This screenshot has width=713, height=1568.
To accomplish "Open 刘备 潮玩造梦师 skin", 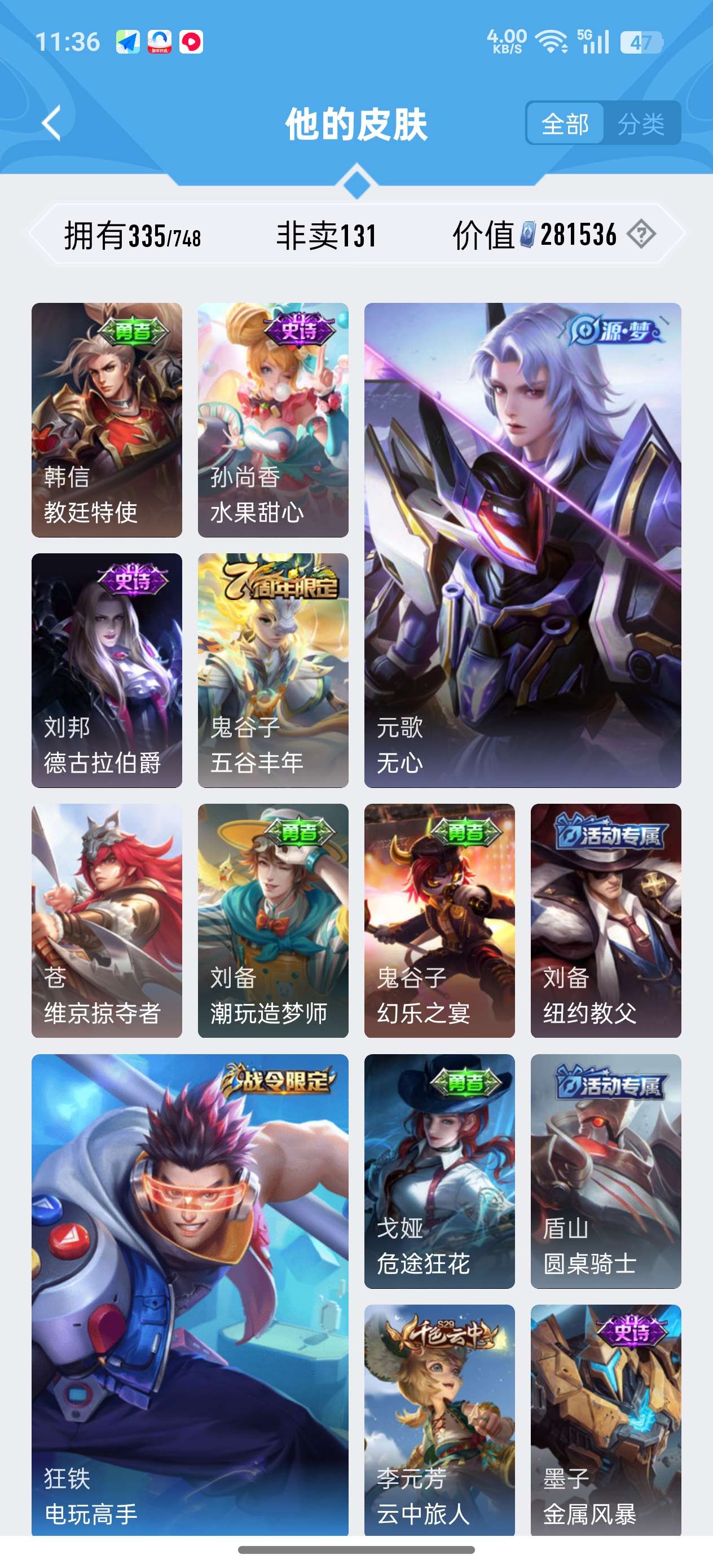I will (x=273, y=920).
